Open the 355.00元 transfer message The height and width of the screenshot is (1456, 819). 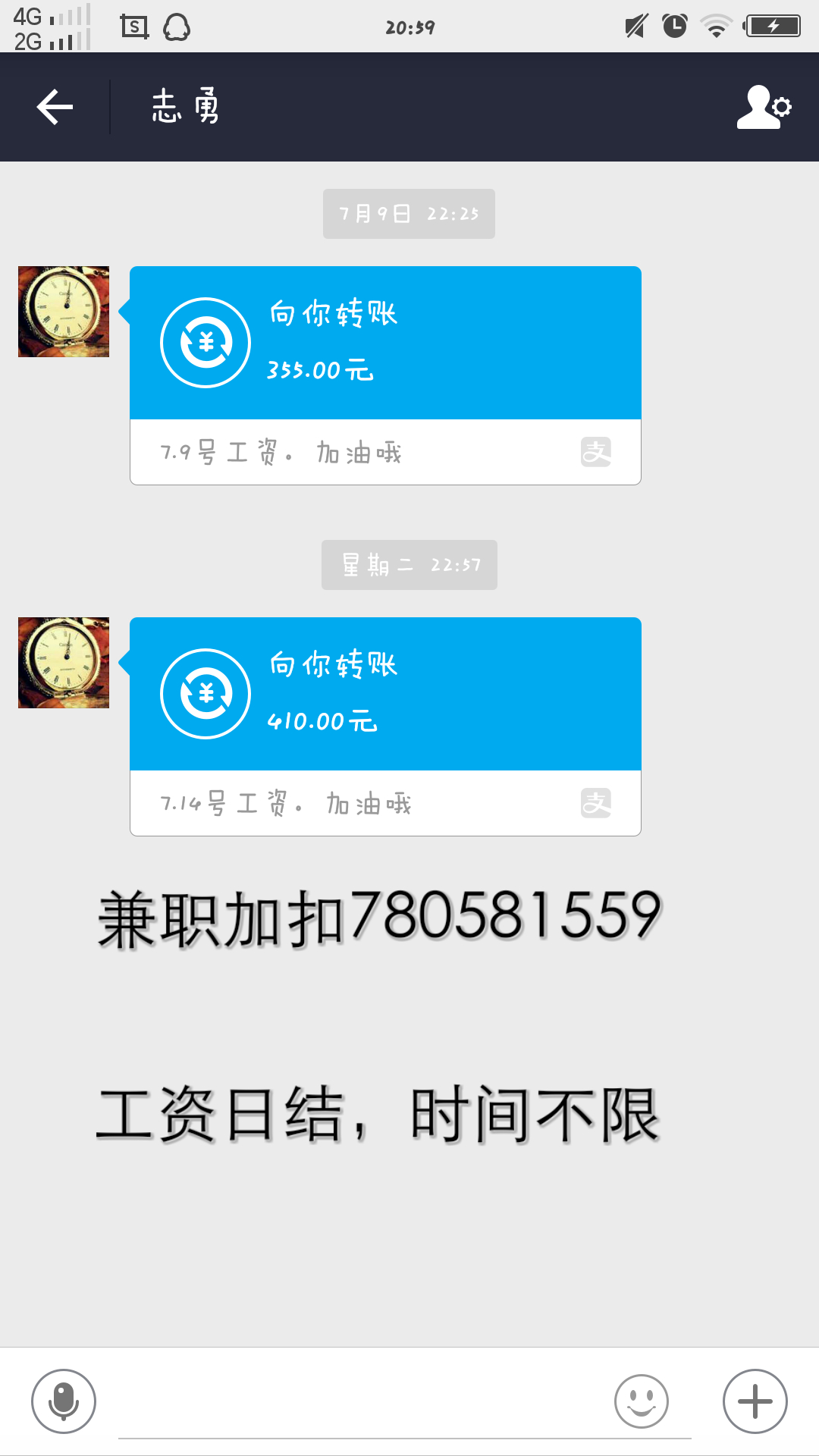(x=385, y=344)
